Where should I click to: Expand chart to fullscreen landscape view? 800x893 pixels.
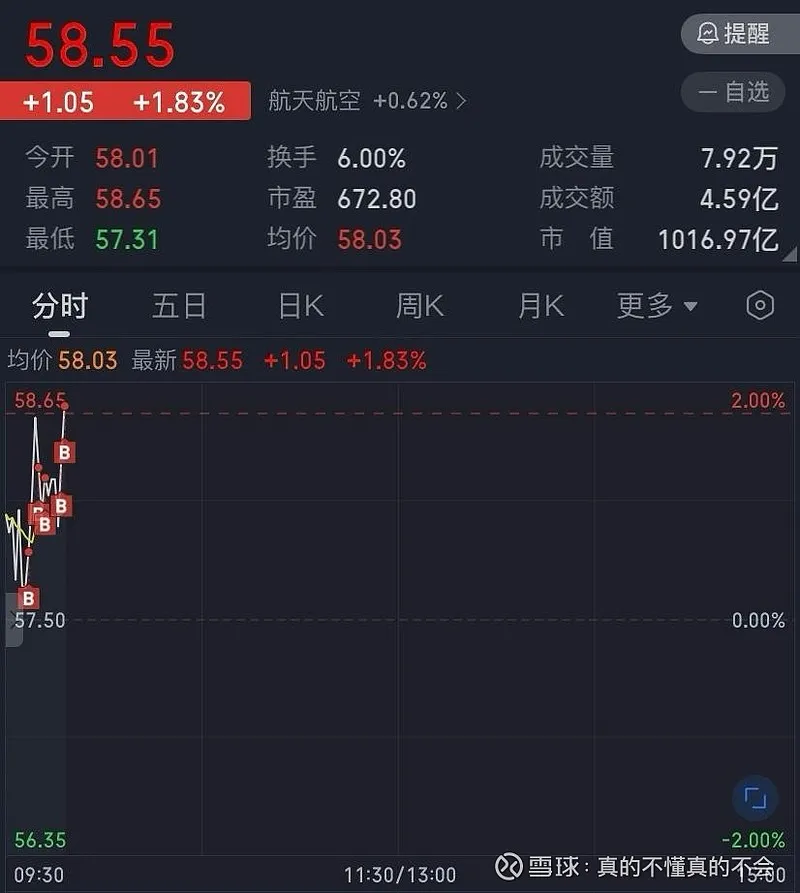(755, 798)
